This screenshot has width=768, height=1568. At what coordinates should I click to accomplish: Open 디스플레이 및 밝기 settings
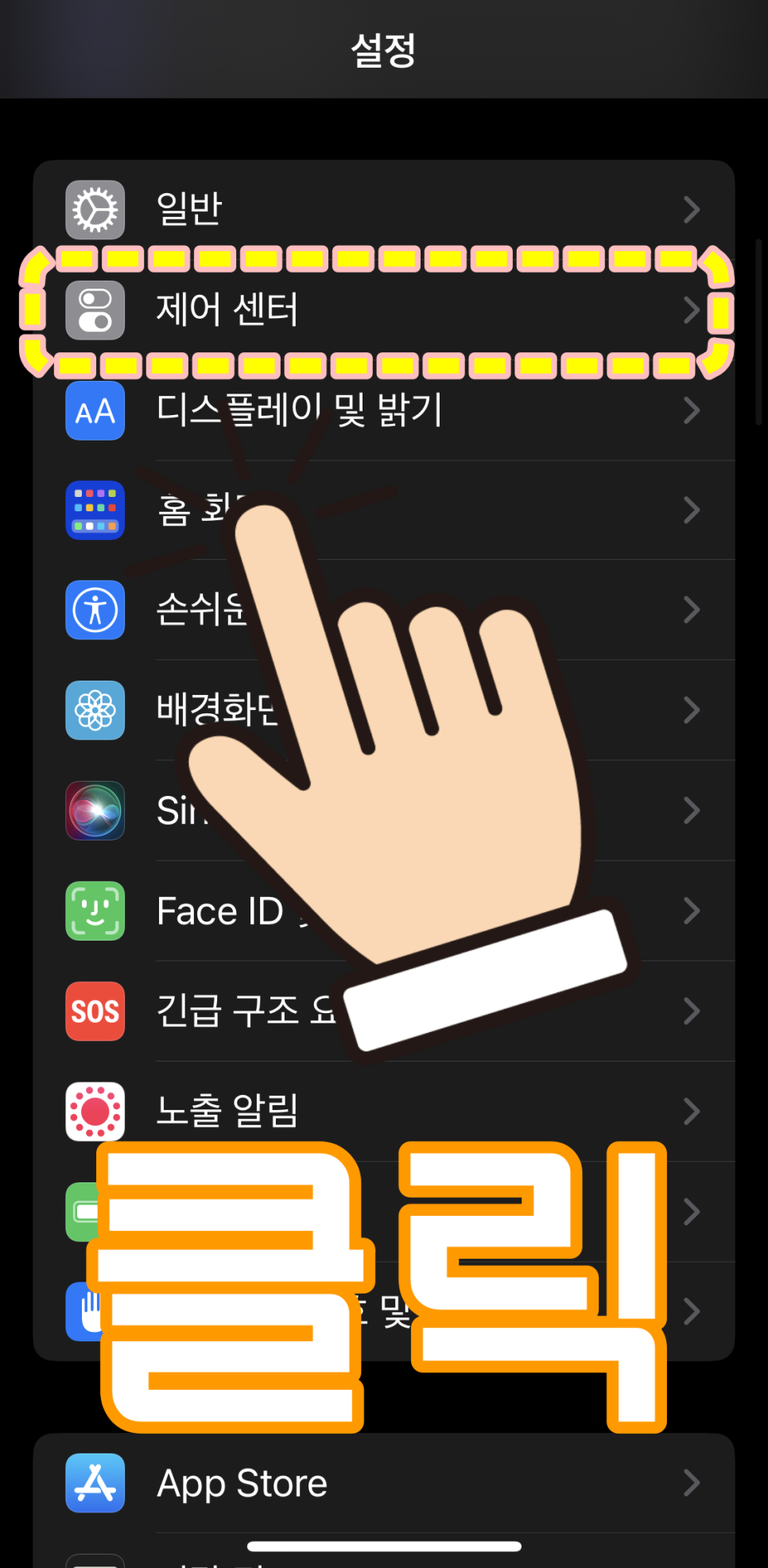coord(299,411)
